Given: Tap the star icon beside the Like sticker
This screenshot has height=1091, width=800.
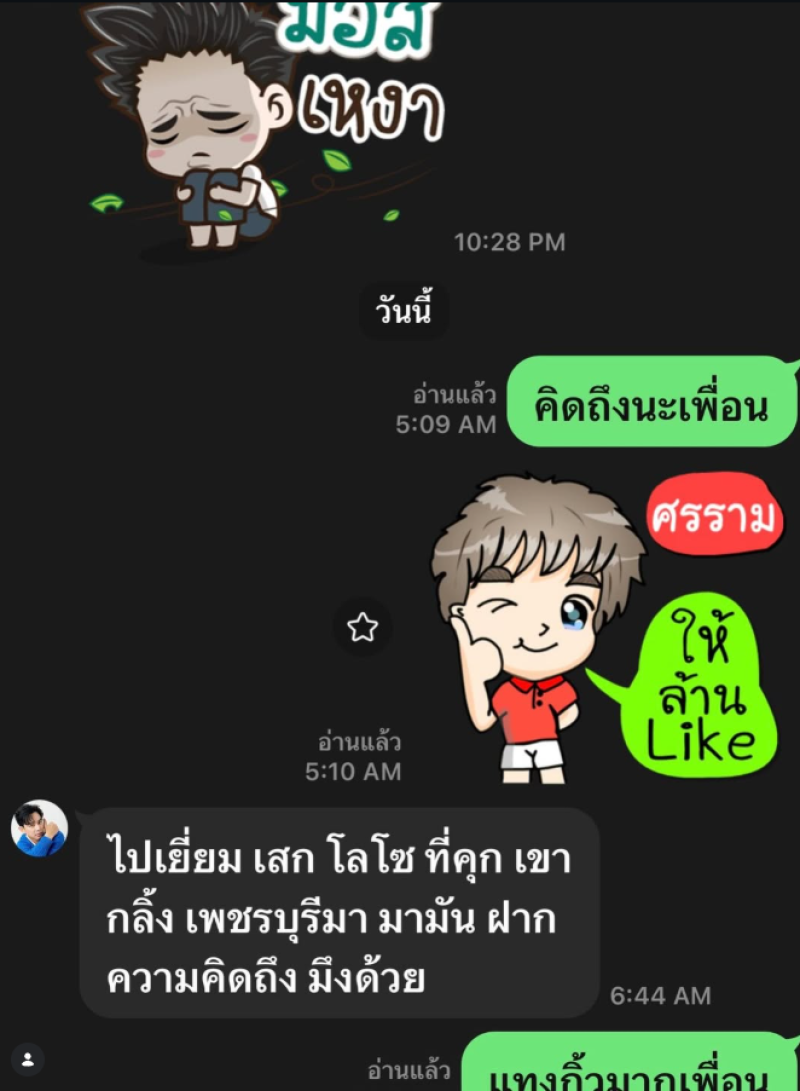Looking at the screenshot, I should coord(362,627).
